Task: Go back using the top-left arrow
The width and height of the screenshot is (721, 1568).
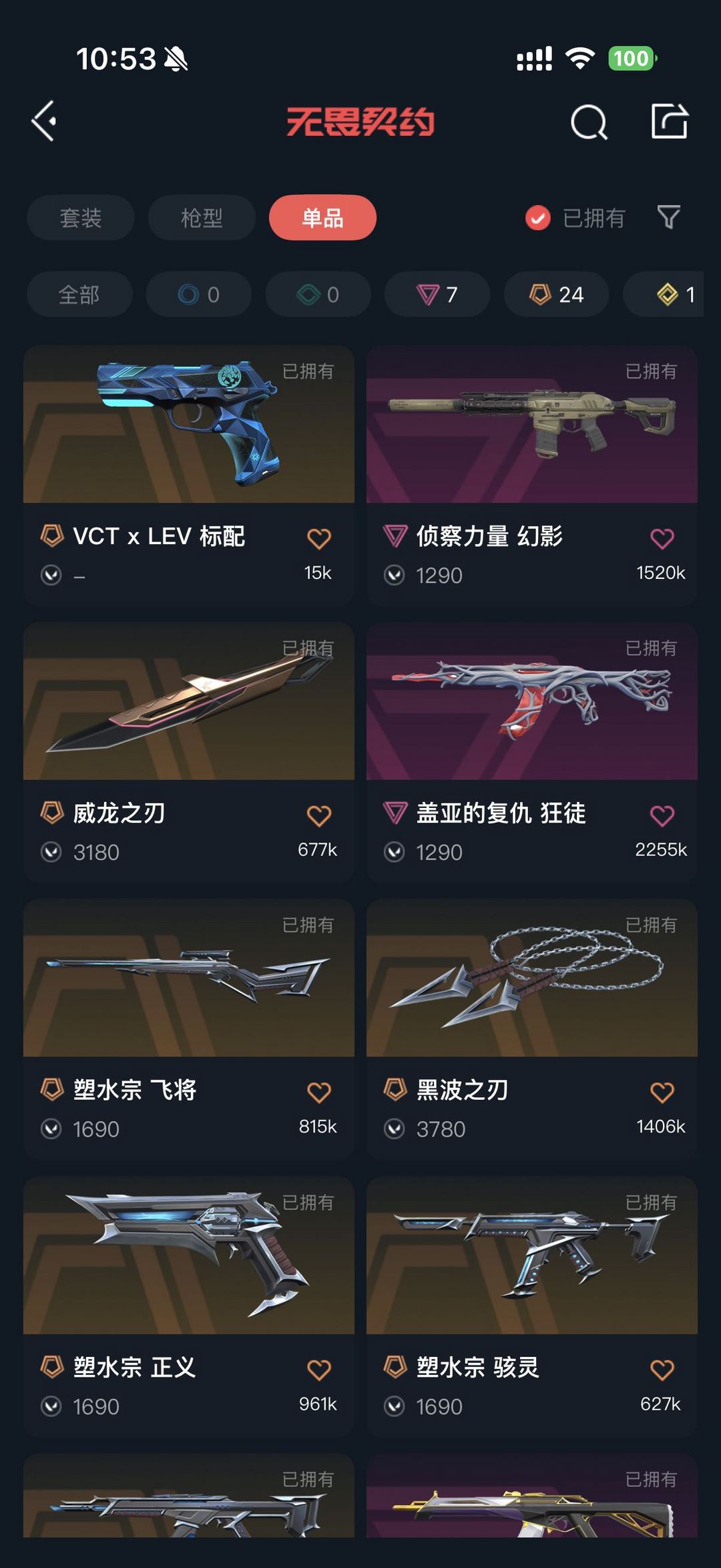Action: pyautogui.click(x=44, y=122)
